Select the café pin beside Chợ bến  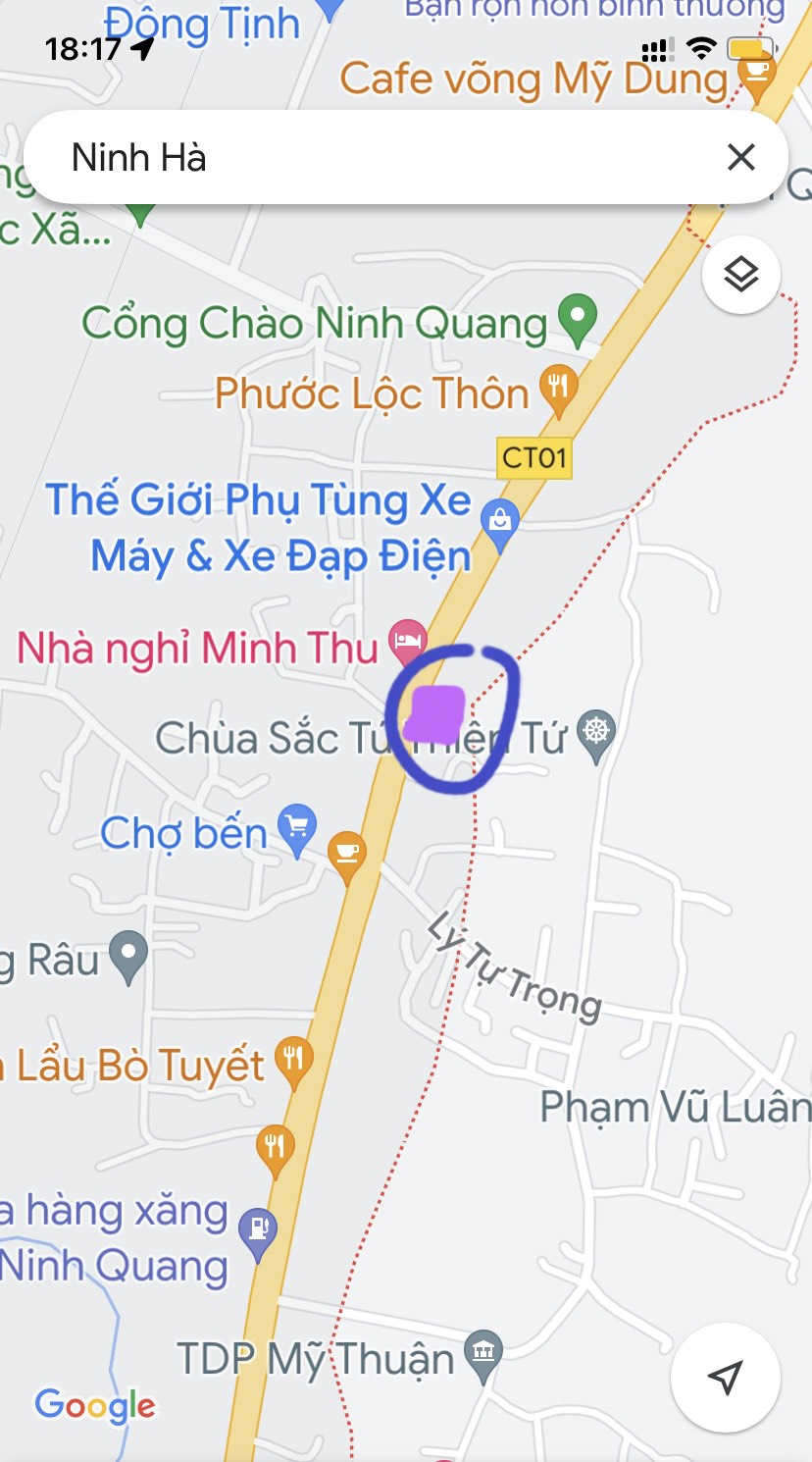[346, 856]
